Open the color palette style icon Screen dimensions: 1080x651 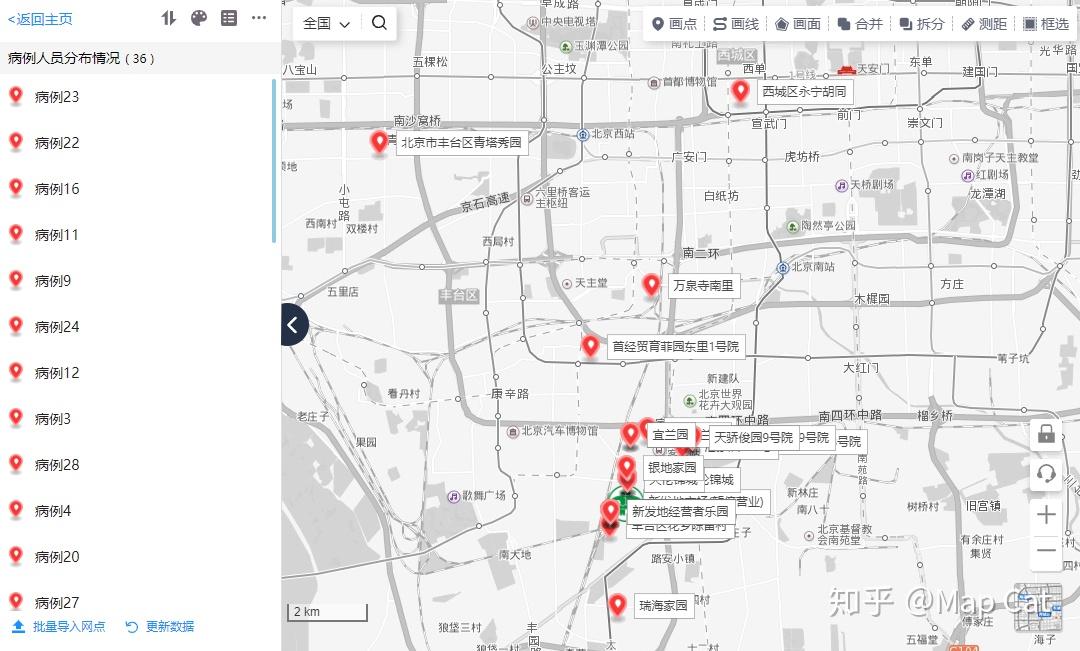(198, 18)
